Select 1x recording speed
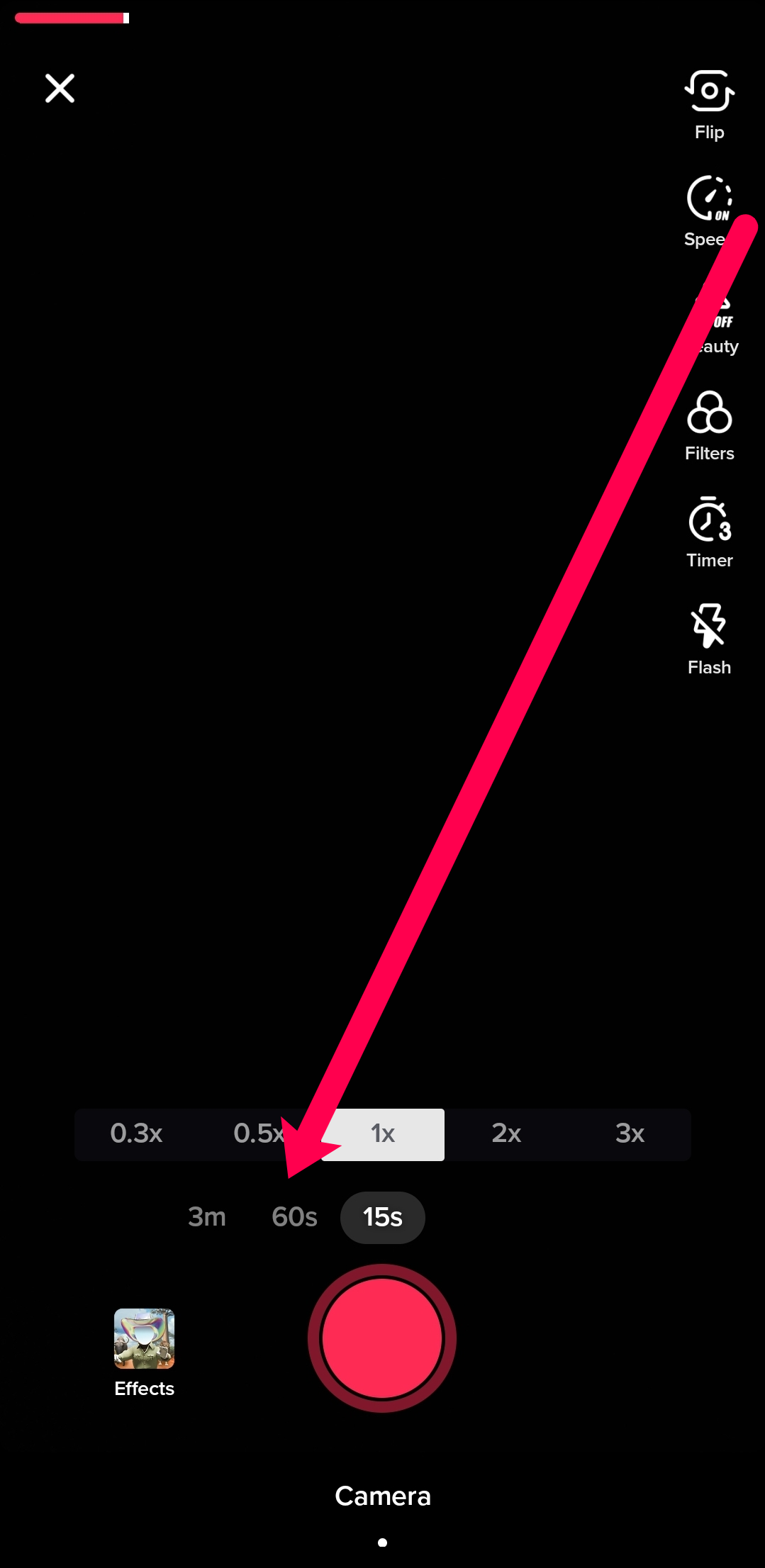Viewport: 765px width, 1568px height. click(384, 1134)
